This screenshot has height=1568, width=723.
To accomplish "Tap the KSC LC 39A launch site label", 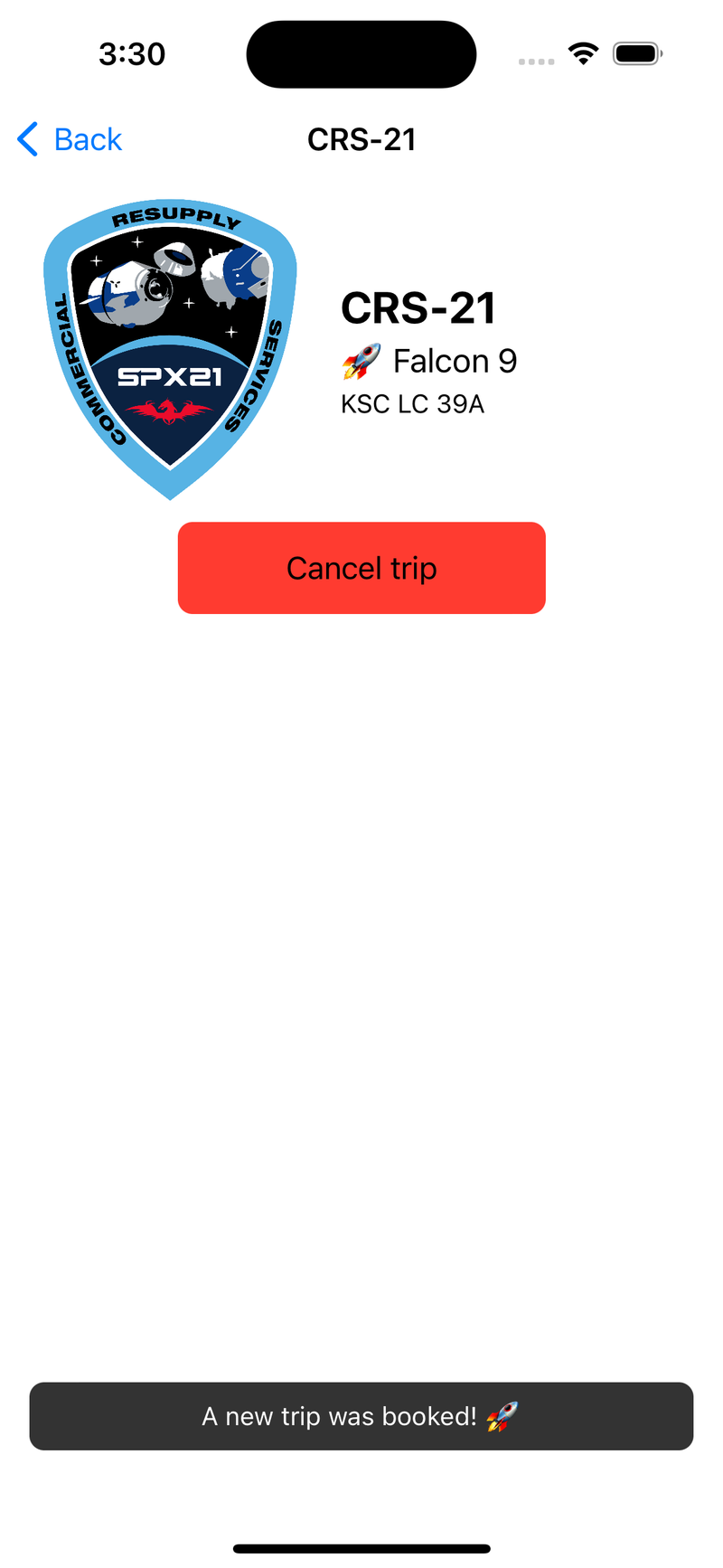I will (412, 404).
